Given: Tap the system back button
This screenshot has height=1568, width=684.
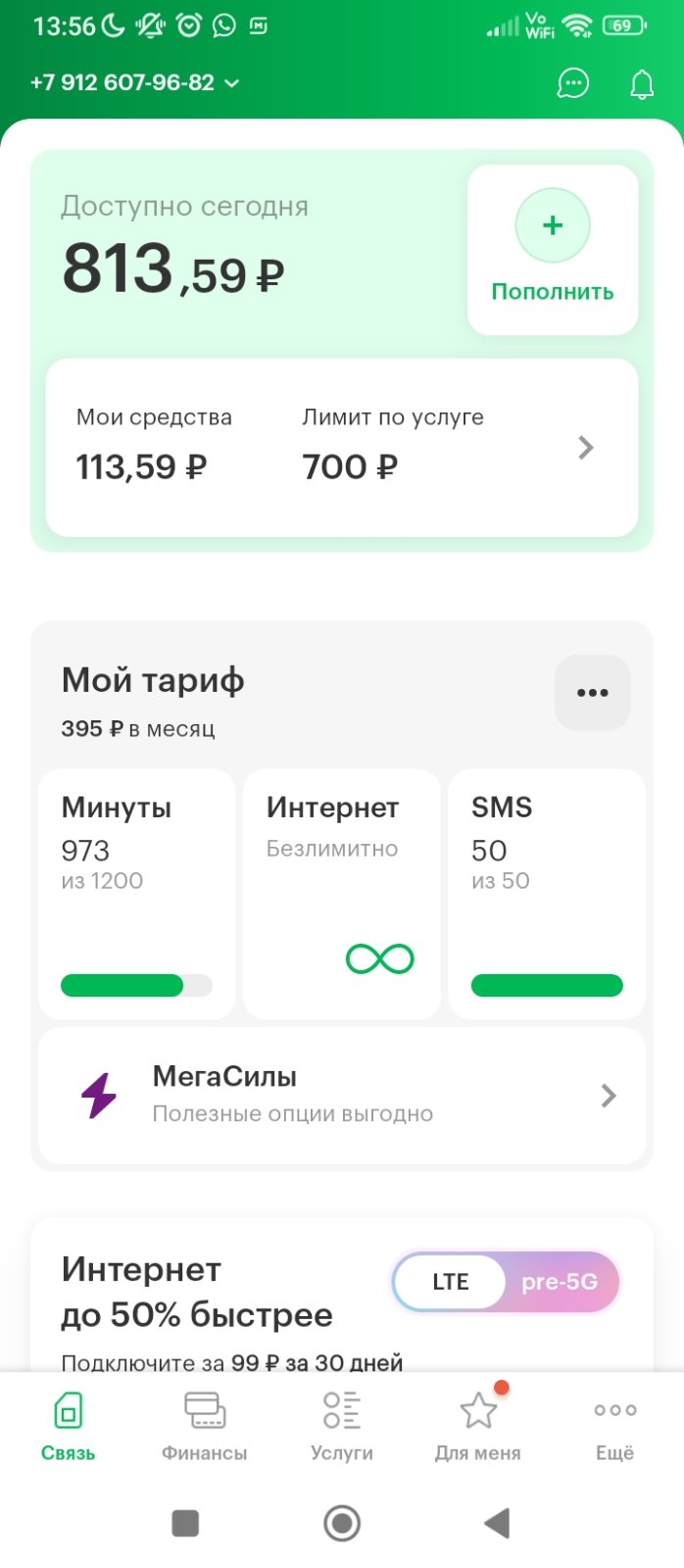Looking at the screenshot, I should coord(498,1523).
